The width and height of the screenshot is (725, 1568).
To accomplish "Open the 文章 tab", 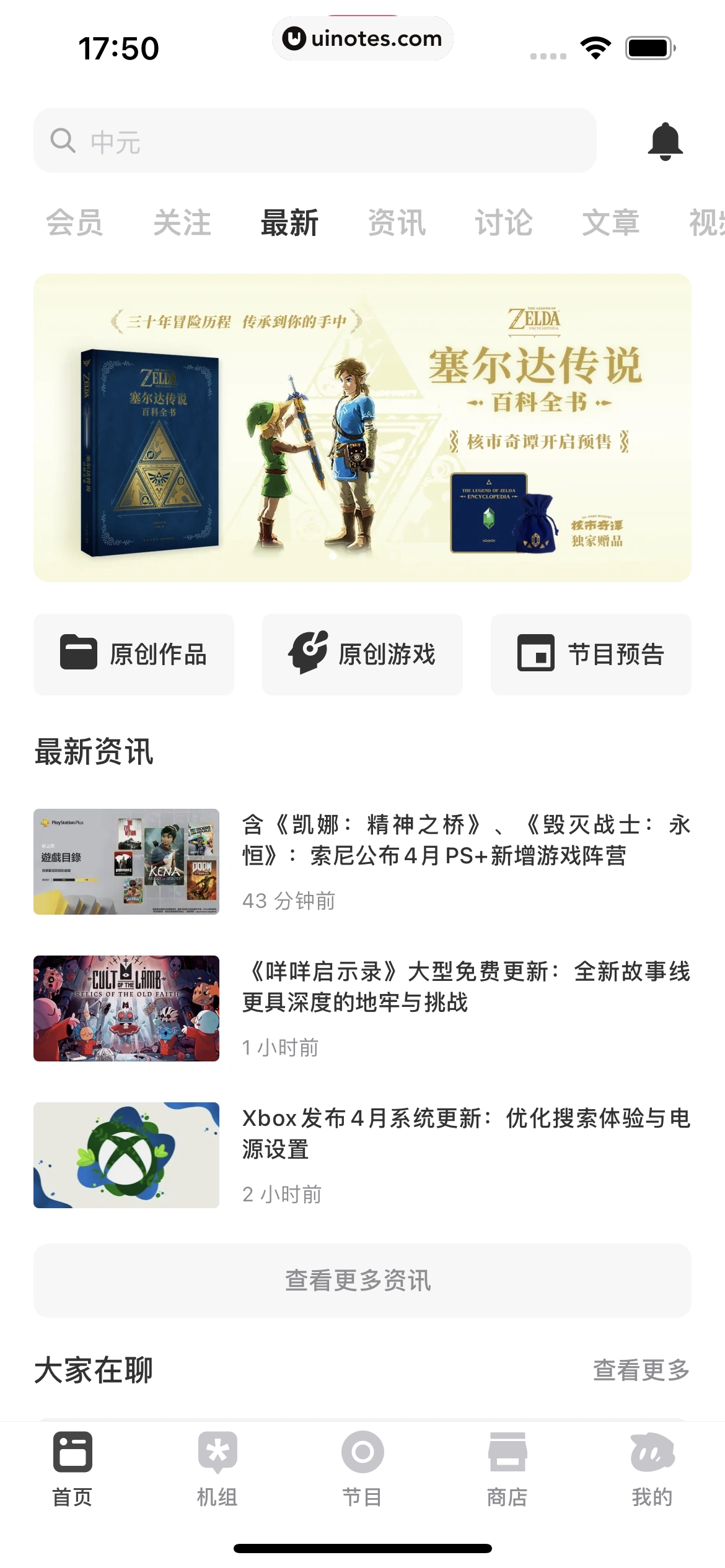I will click(x=610, y=223).
